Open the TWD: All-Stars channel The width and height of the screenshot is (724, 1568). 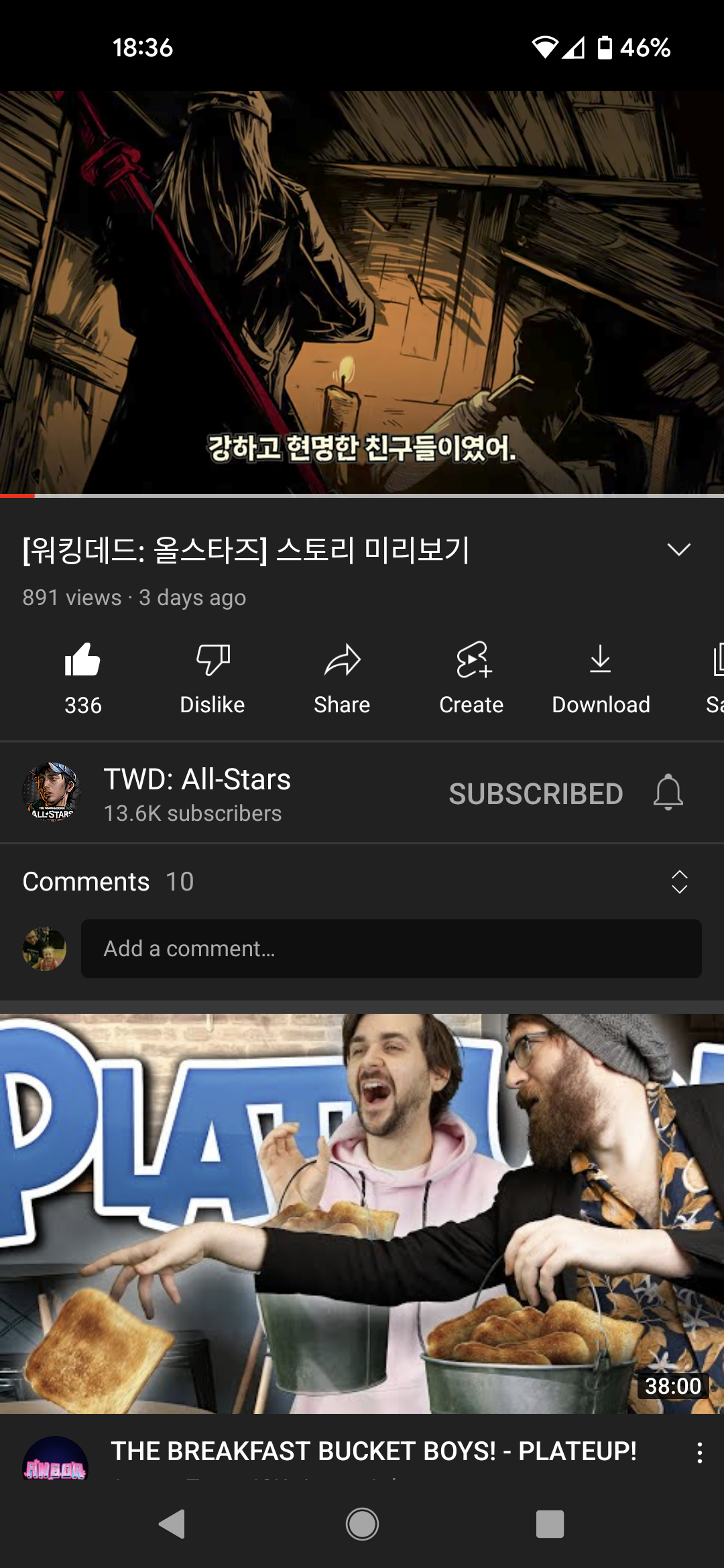pyautogui.click(x=196, y=793)
